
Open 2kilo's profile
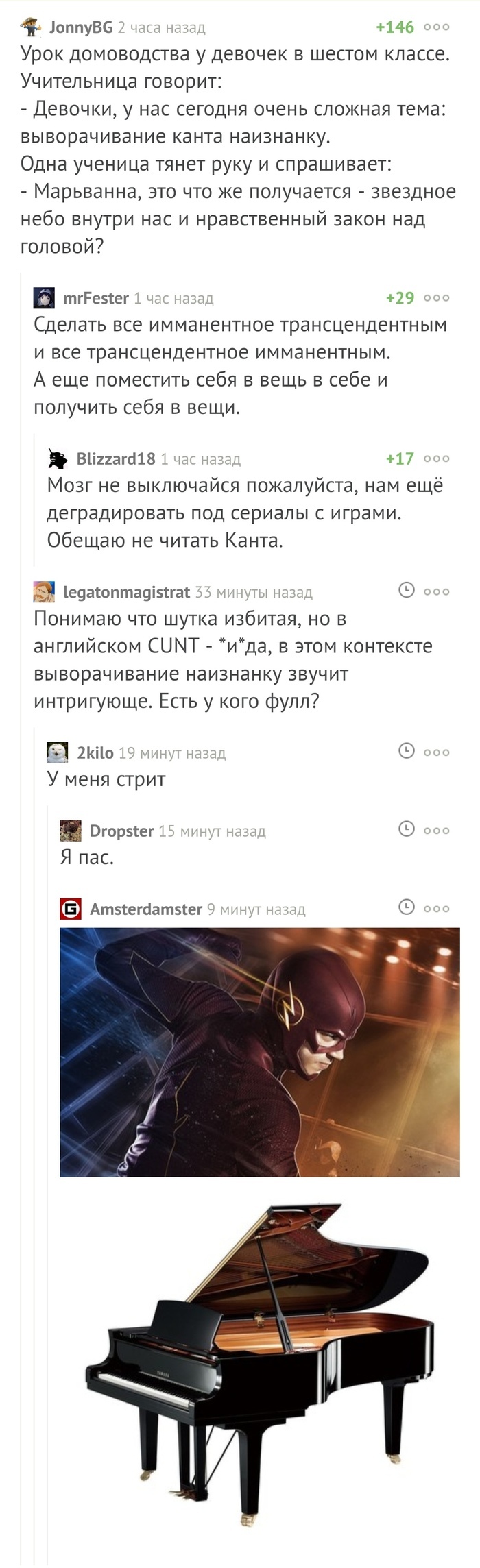click(x=95, y=752)
